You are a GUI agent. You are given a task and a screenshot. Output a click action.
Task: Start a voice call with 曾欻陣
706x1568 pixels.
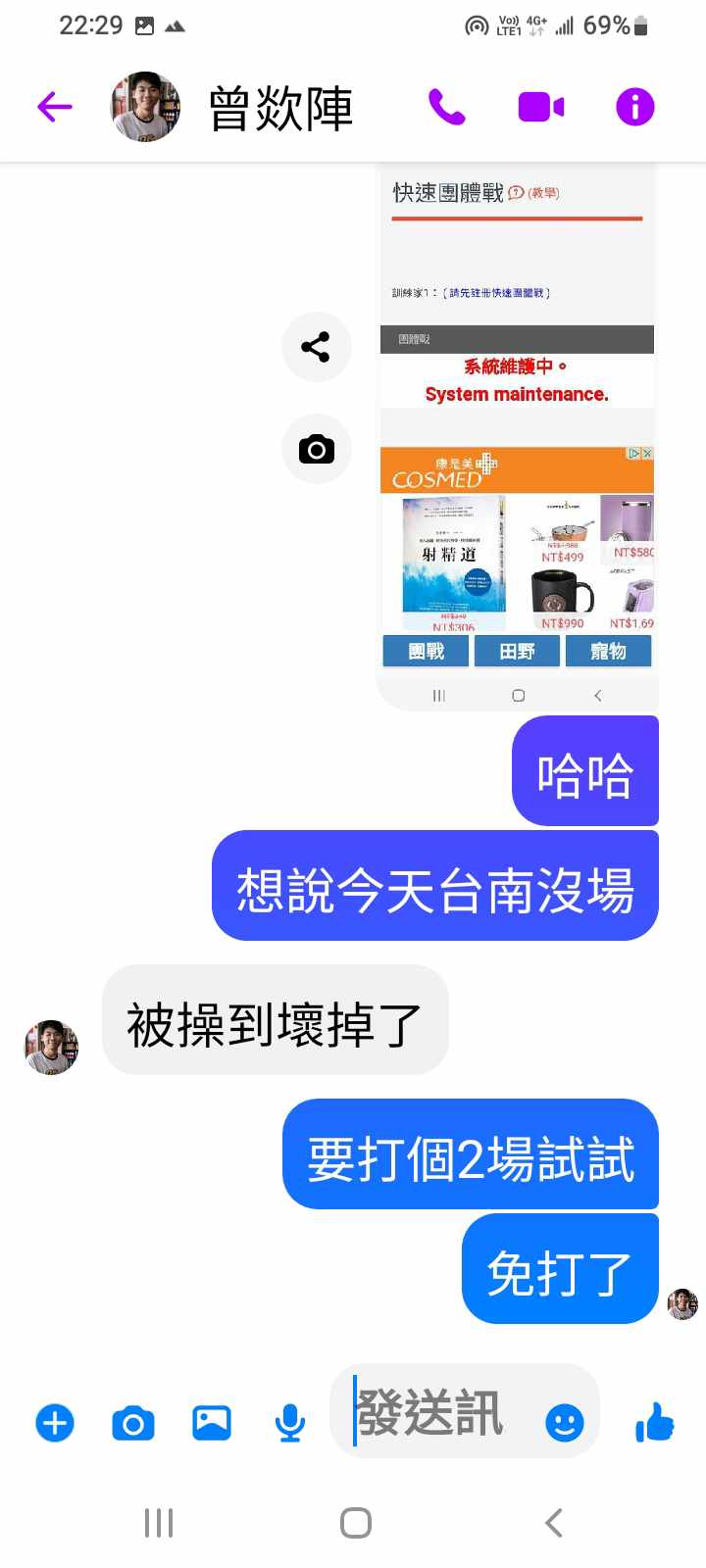[x=447, y=107]
